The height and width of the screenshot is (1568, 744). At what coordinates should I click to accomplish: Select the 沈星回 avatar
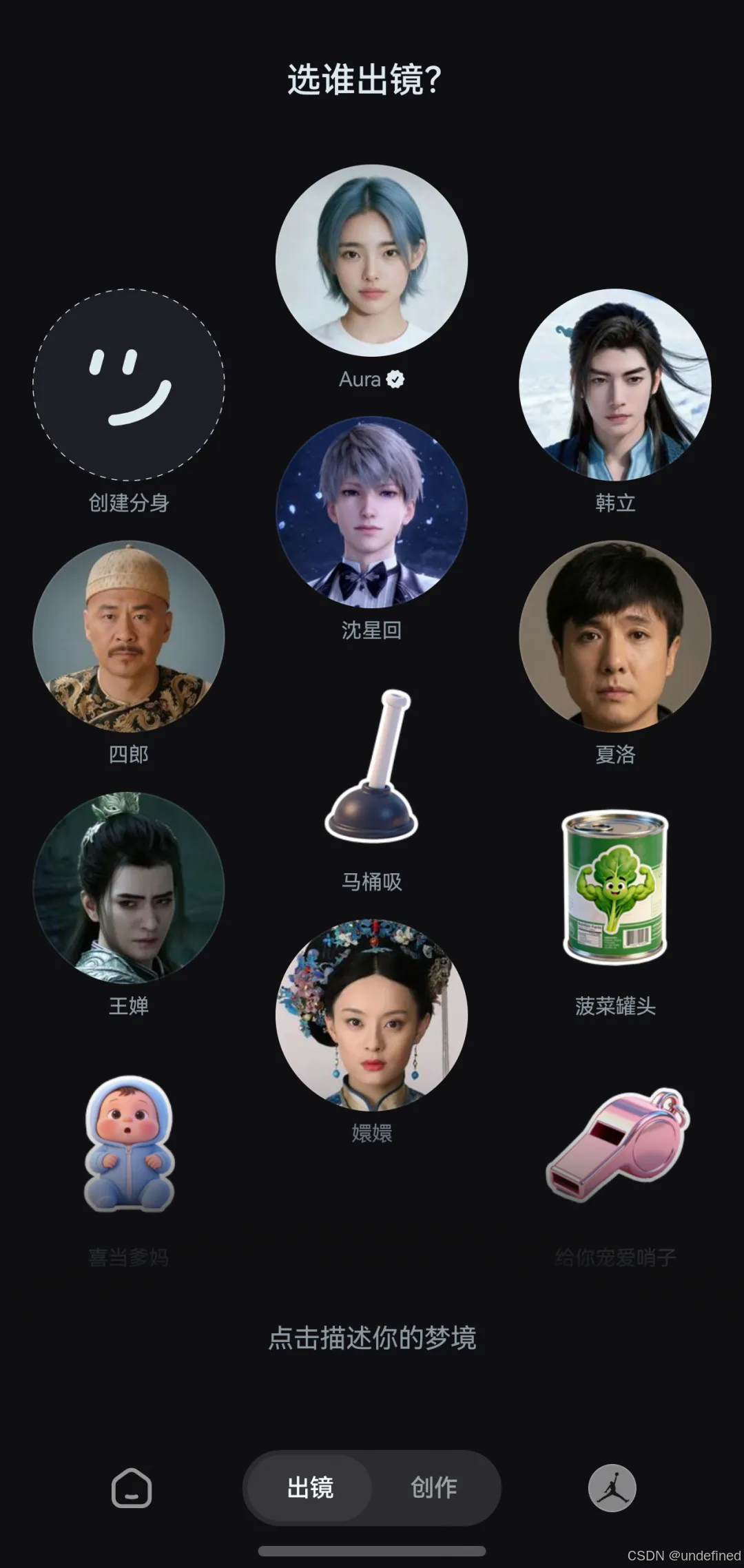(371, 512)
